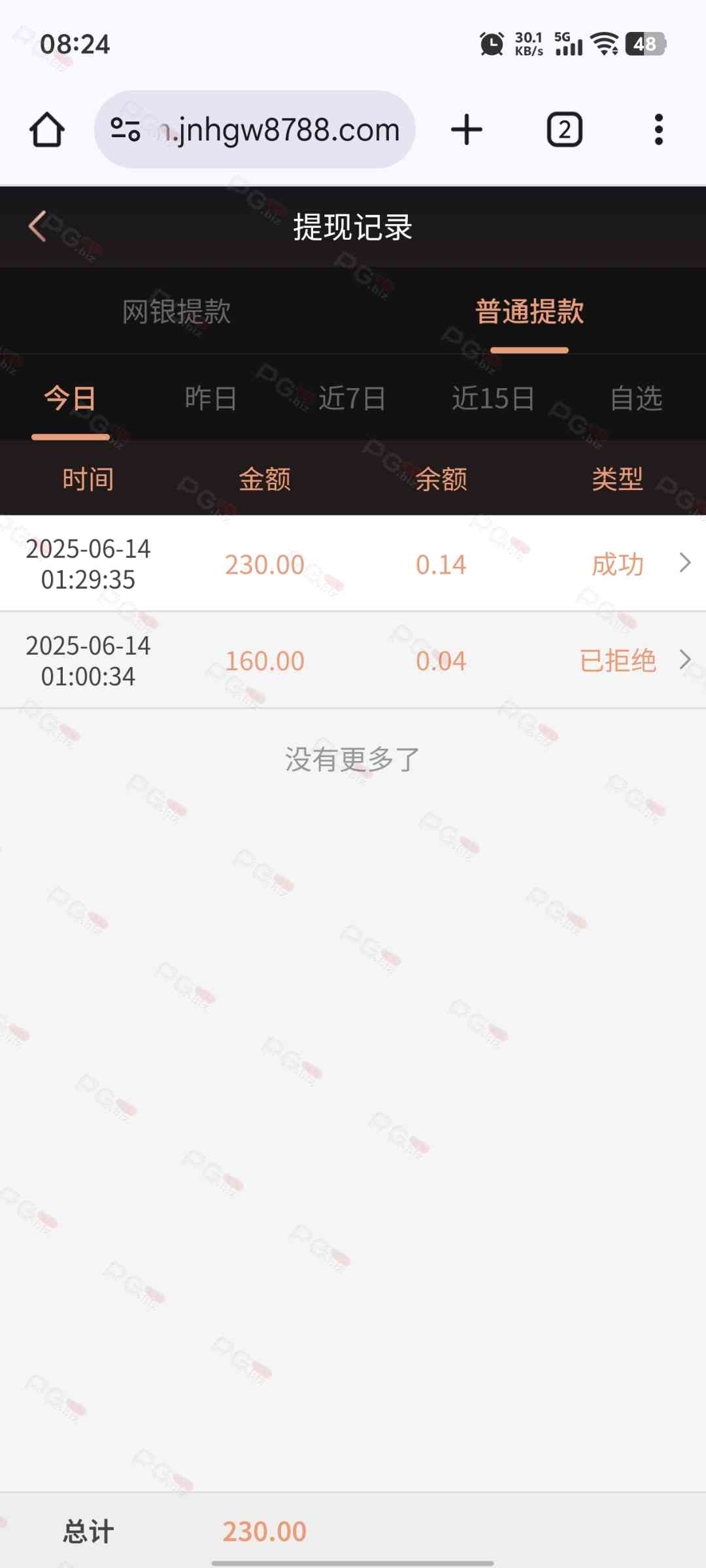Choose the 自选 custom date range
Image resolution: width=706 pixels, height=1568 pixels.
pos(636,399)
